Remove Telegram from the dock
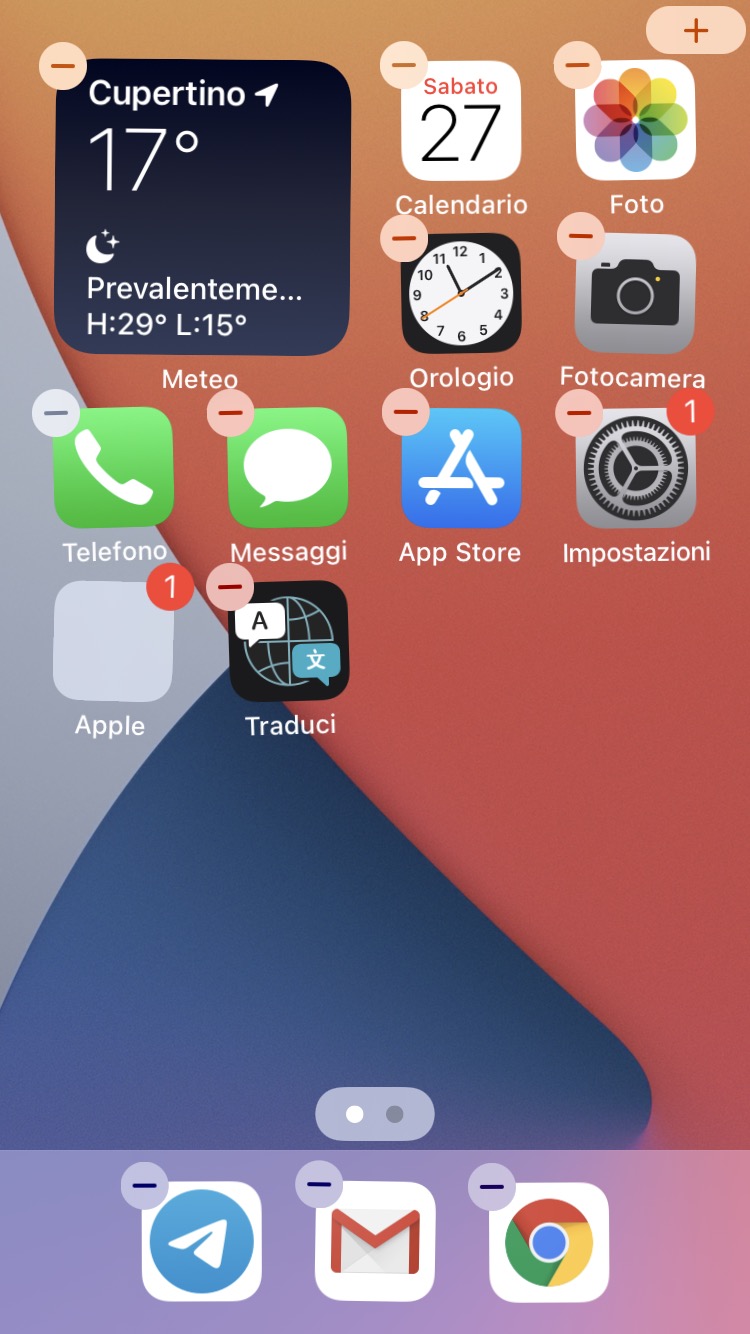 coord(144,1186)
